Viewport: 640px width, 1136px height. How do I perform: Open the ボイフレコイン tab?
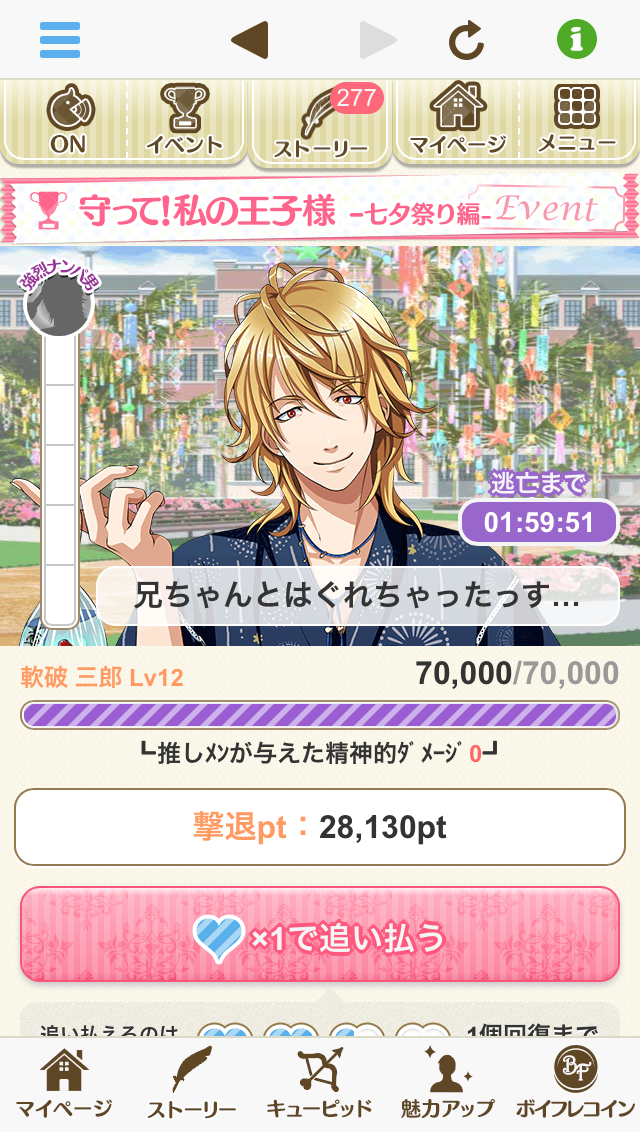point(575,1086)
